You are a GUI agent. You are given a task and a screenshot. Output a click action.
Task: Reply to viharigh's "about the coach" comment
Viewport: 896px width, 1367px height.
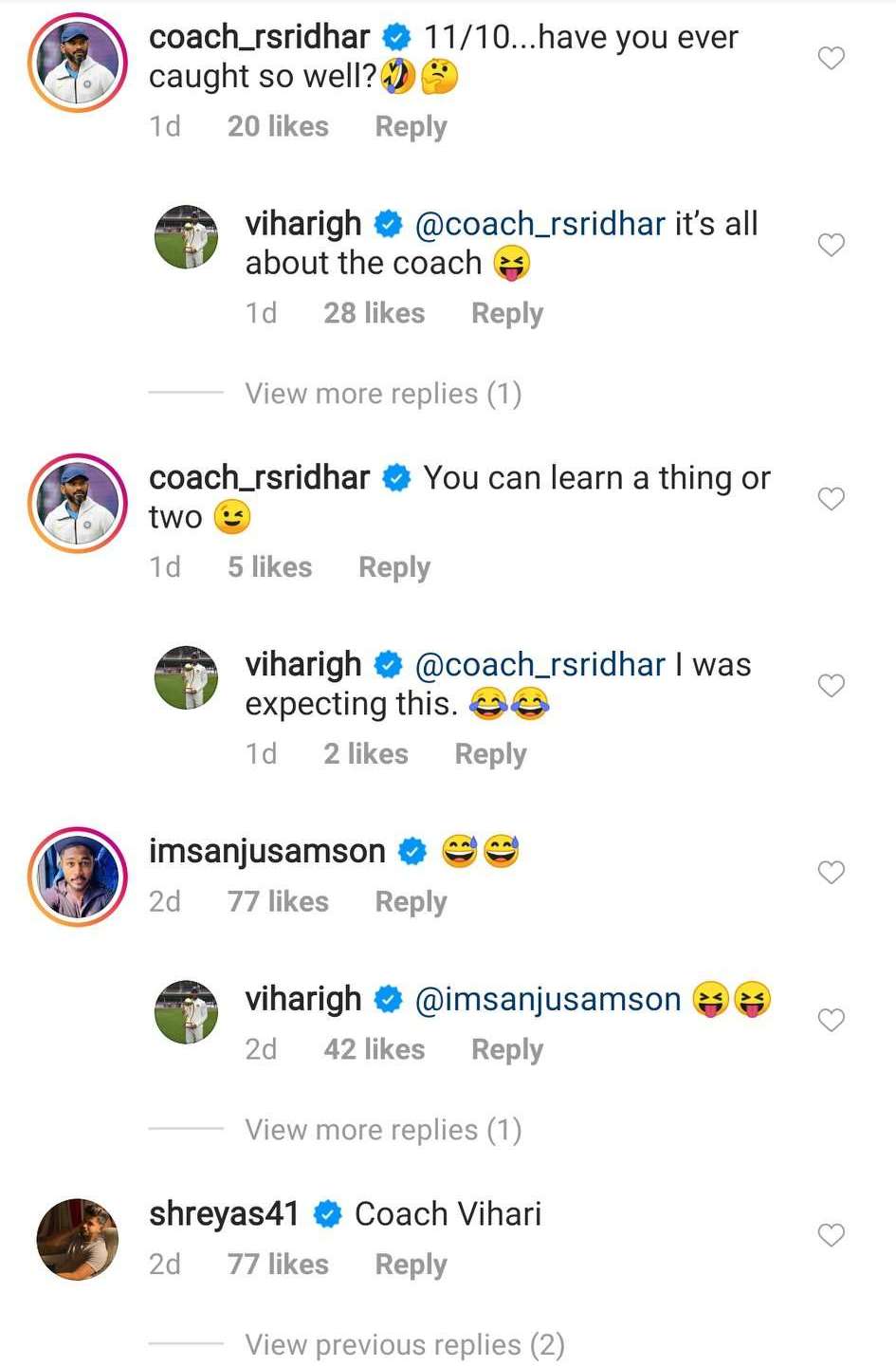click(x=507, y=313)
